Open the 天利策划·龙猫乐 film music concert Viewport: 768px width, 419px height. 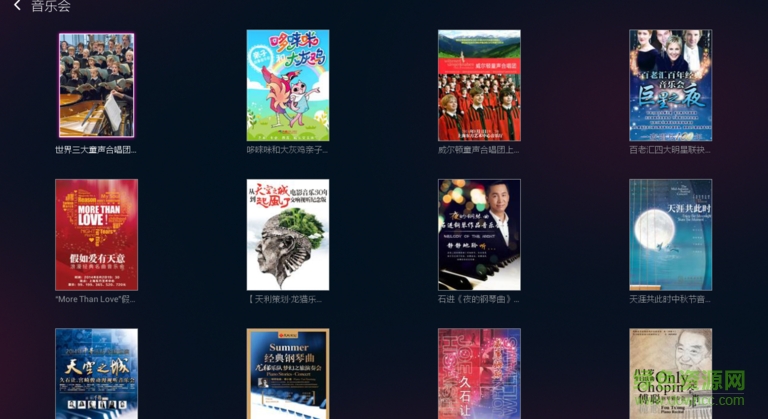tap(288, 235)
